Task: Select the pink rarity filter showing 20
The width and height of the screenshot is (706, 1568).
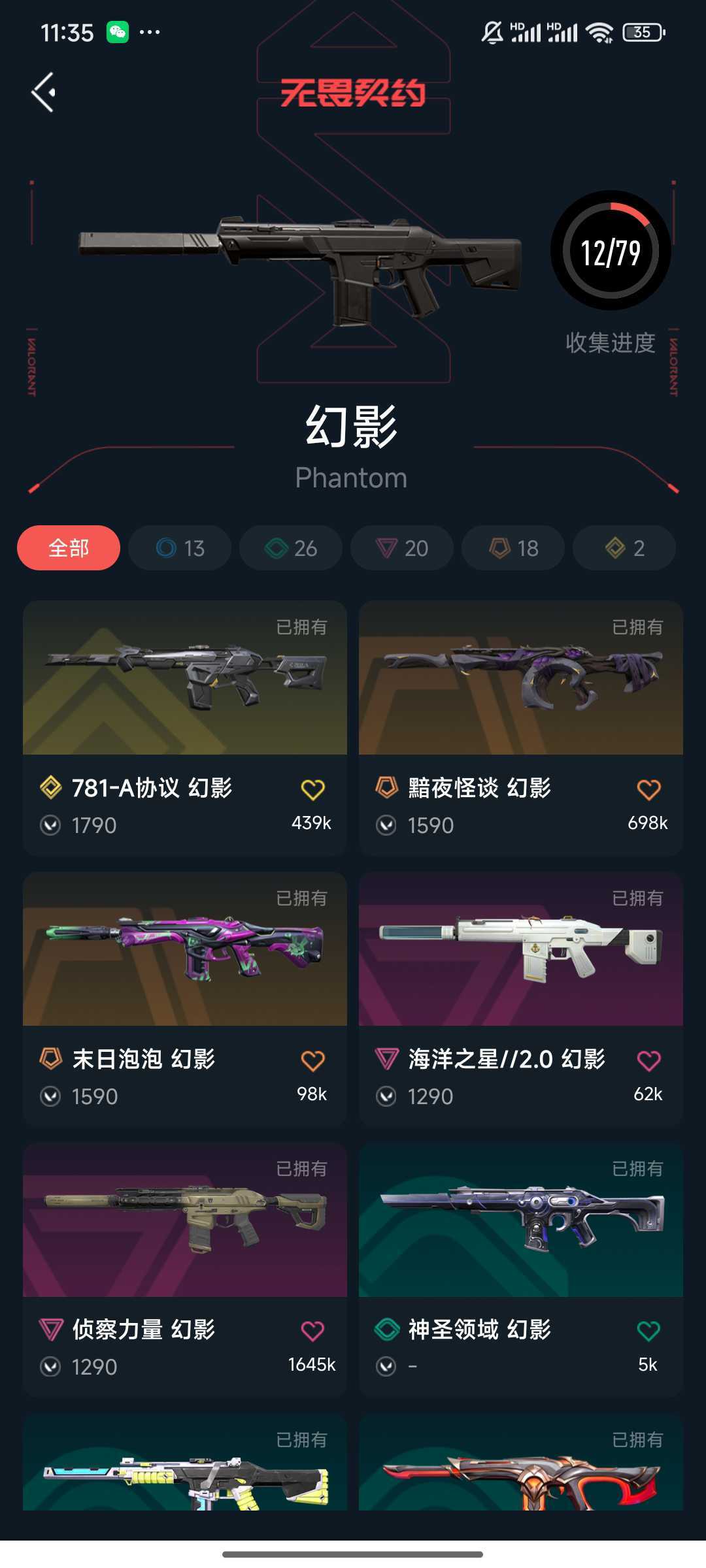Action: pyautogui.click(x=401, y=548)
